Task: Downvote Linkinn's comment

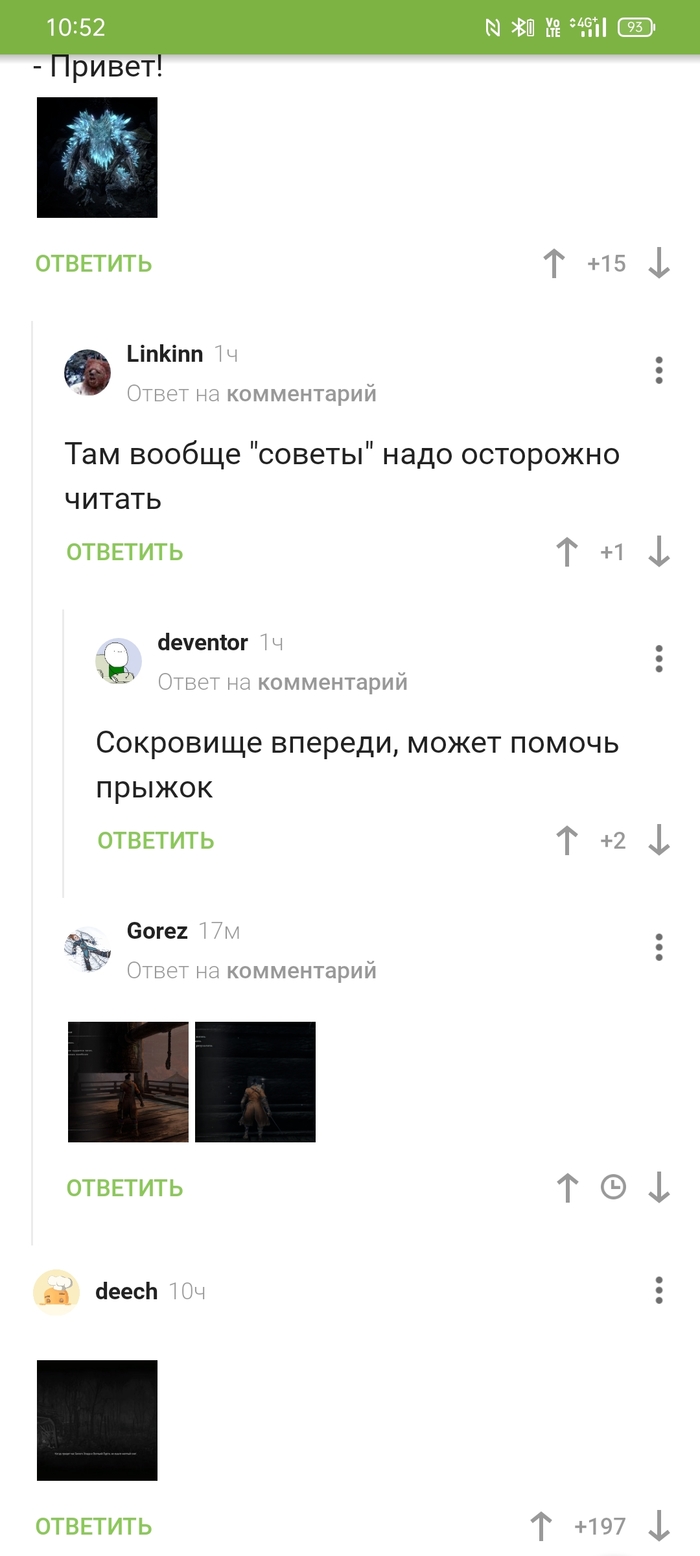Action: (x=658, y=552)
